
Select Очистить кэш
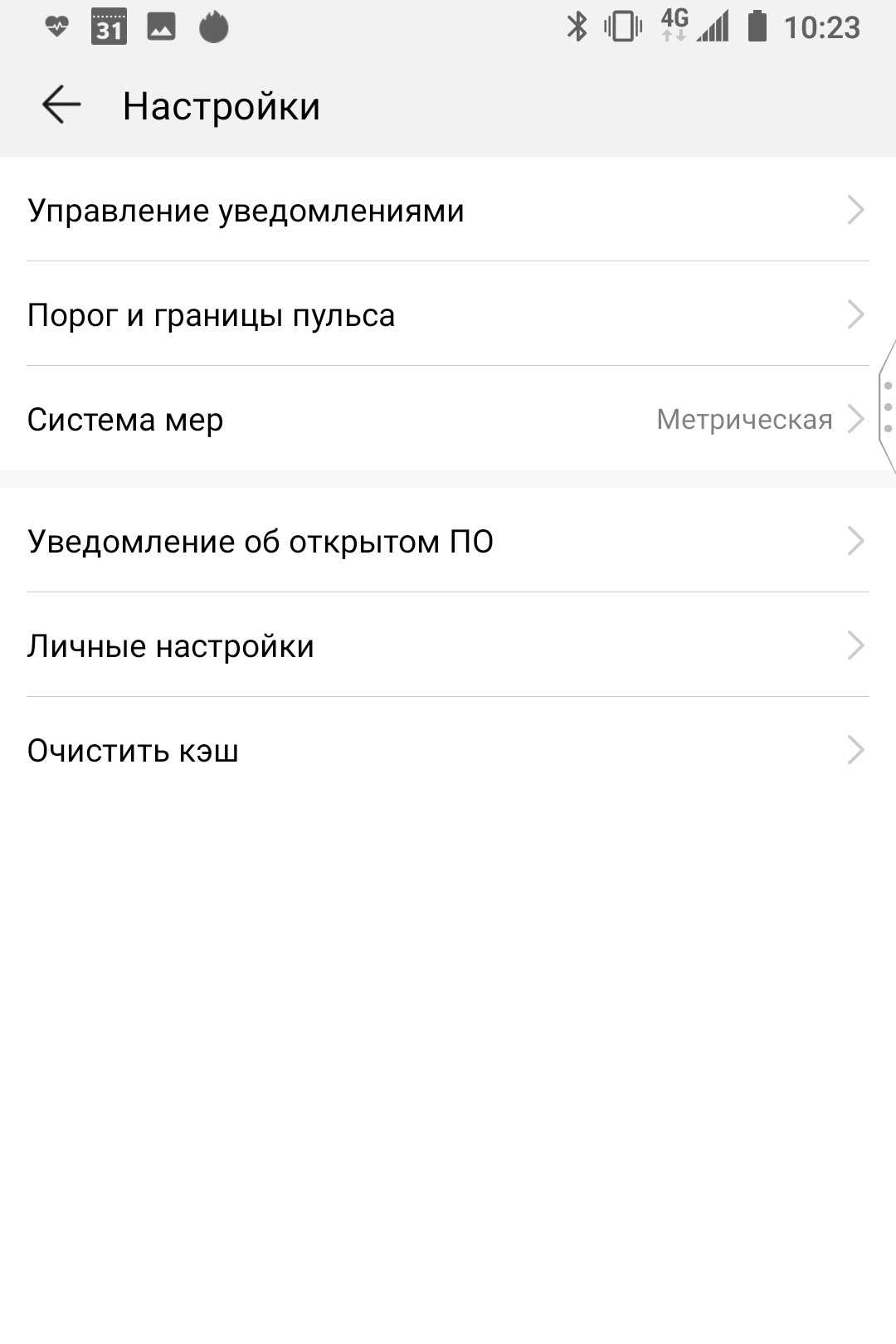click(448, 751)
